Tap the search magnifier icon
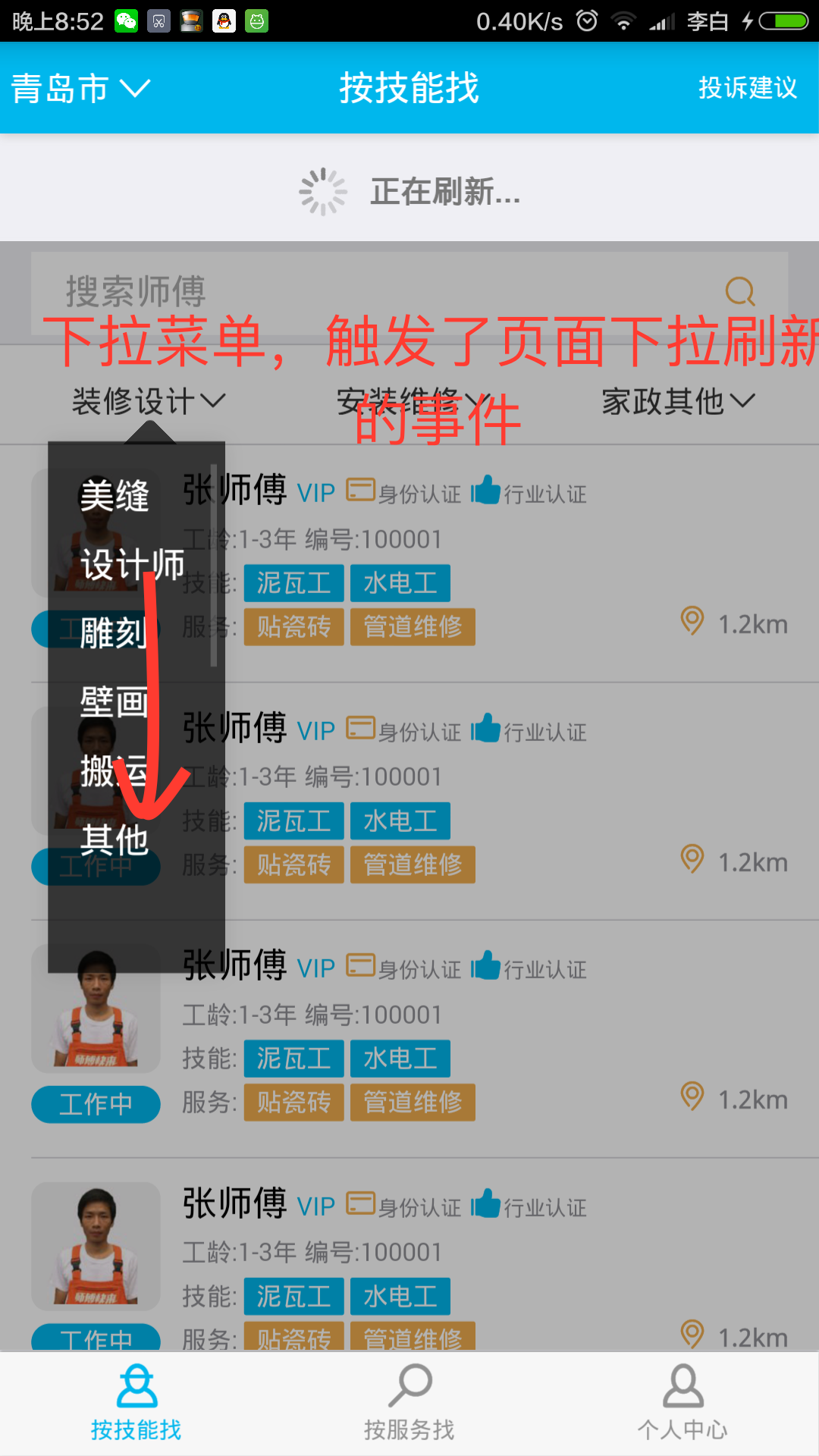 click(740, 292)
